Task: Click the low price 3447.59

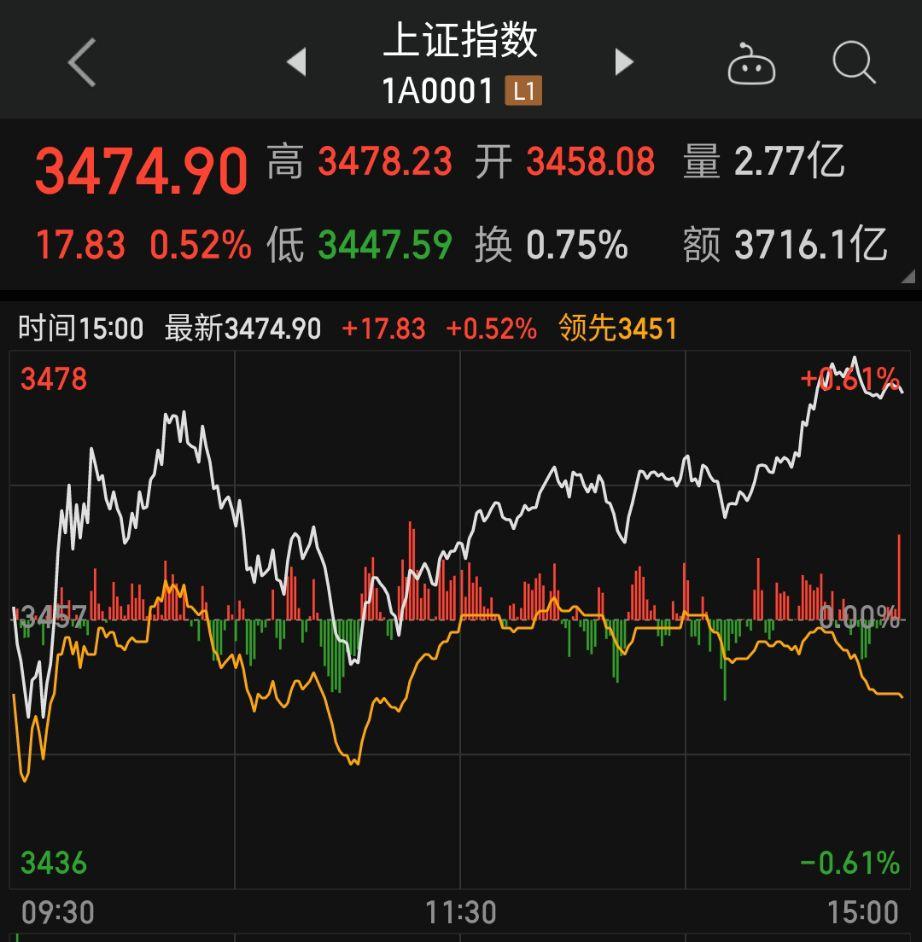Action: 386,243
